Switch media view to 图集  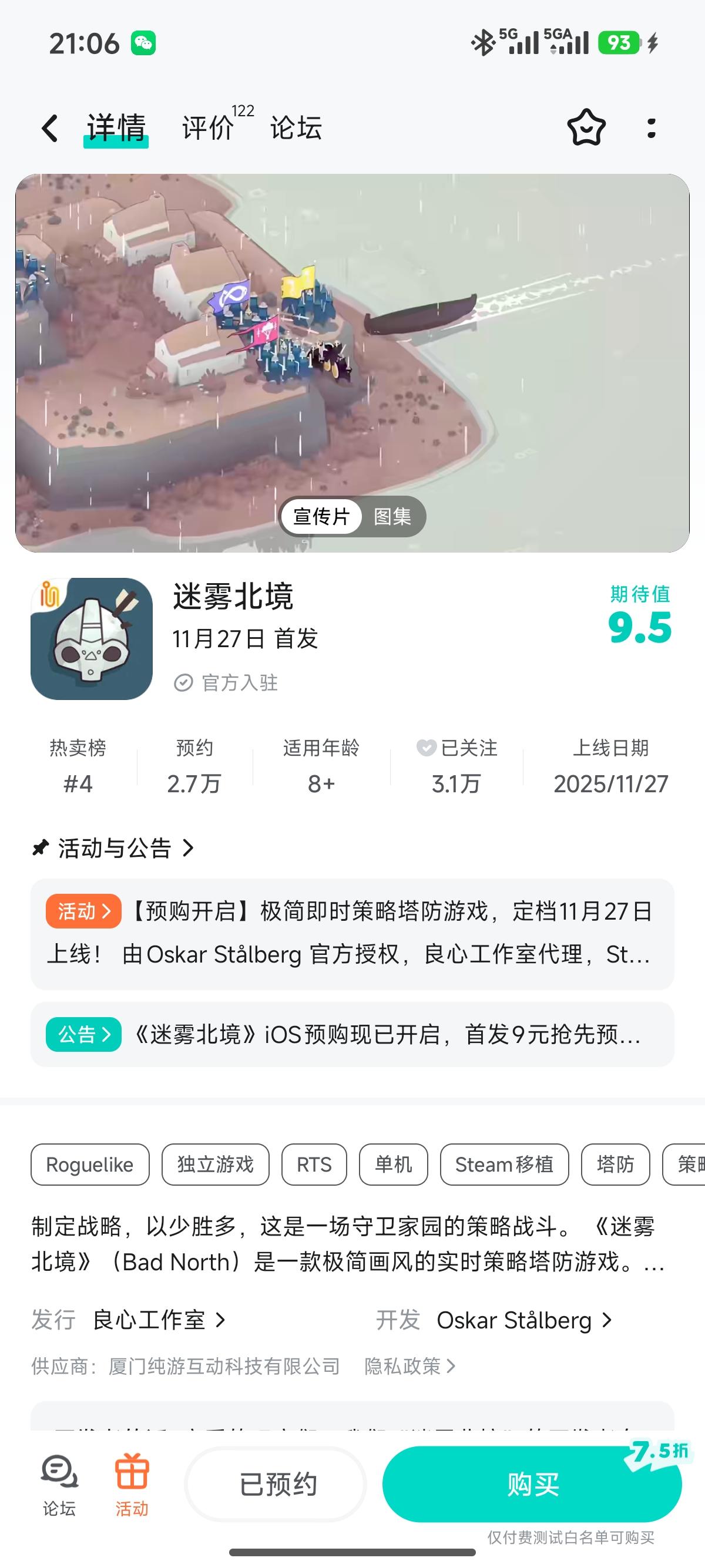[x=392, y=517]
